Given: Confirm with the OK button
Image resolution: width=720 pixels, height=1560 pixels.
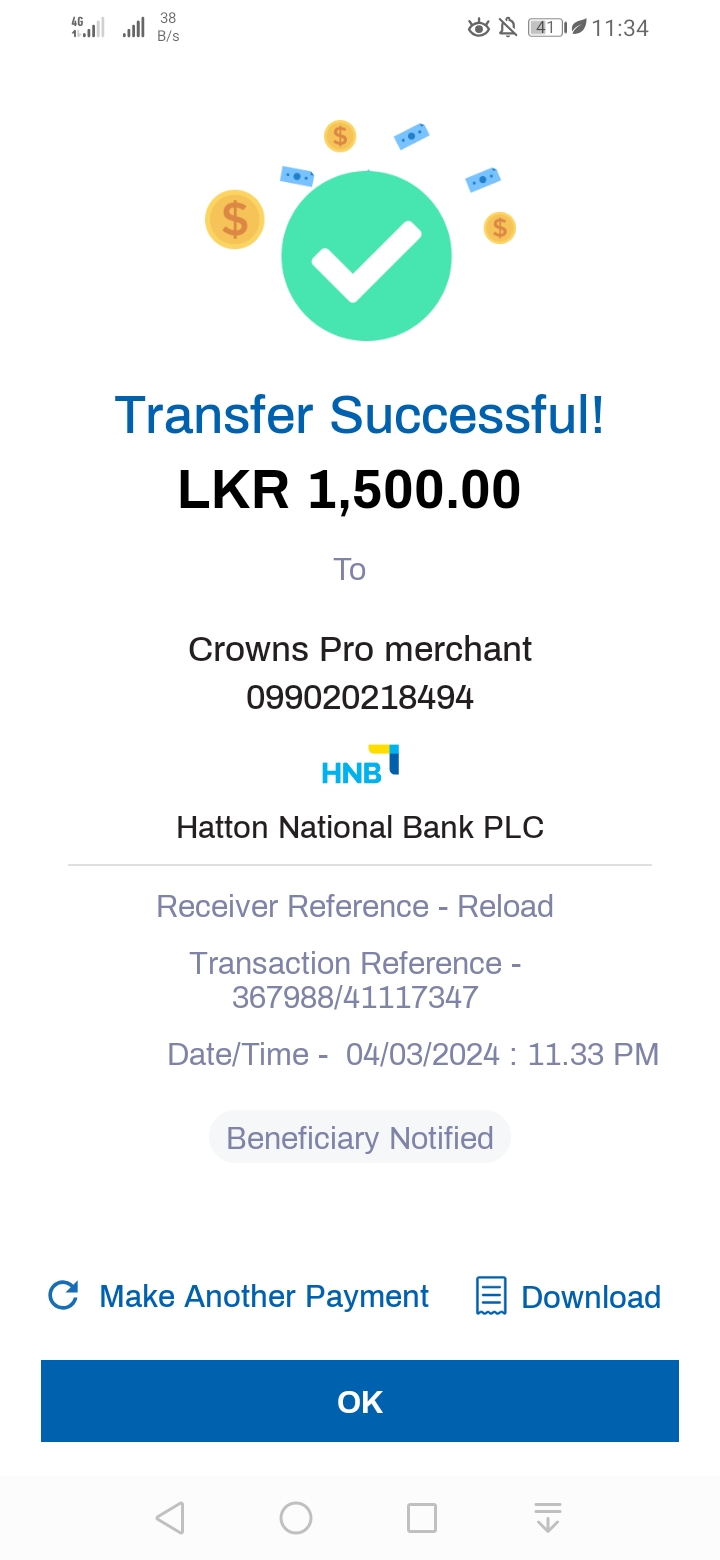Looking at the screenshot, I should click(360, 1401).
